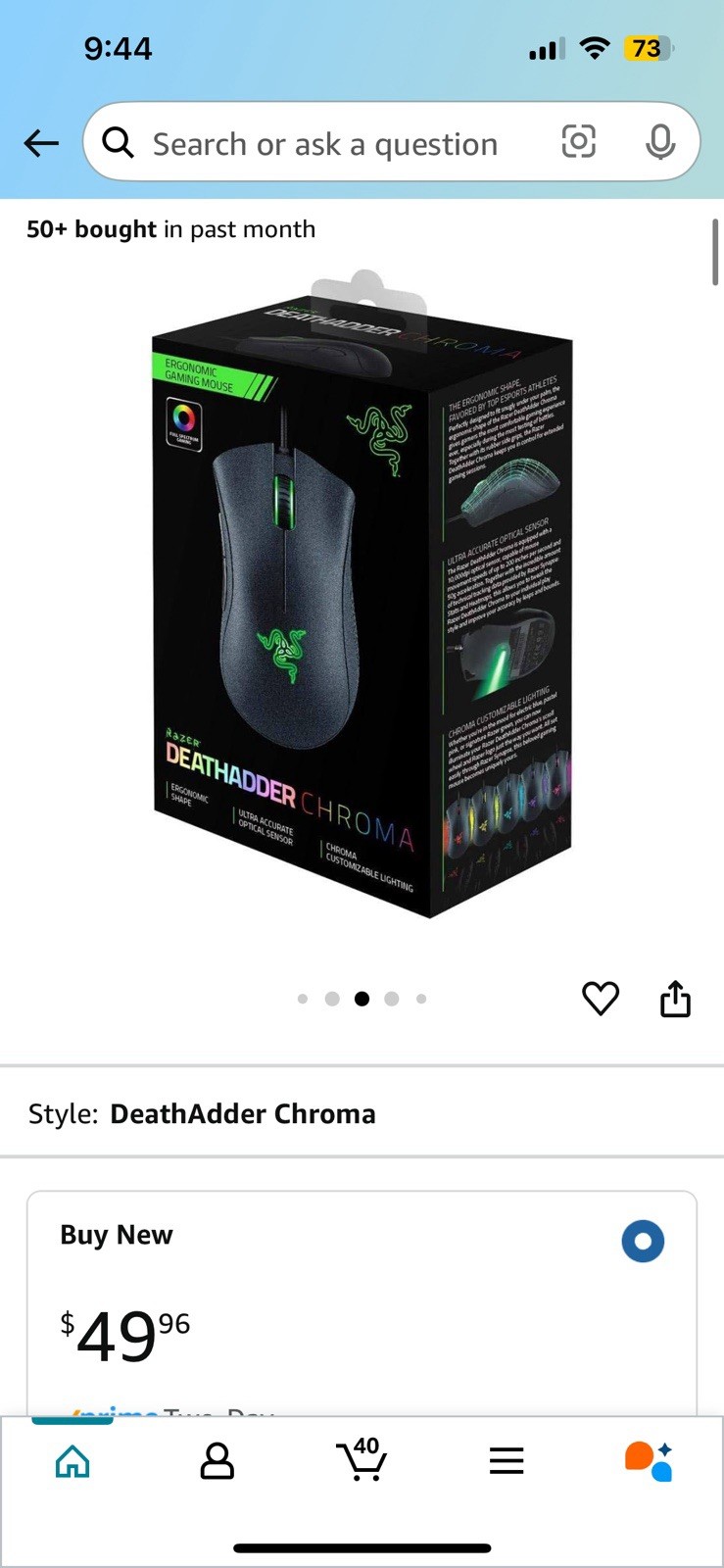Image resolution: width=724 pixels, height=1568 pixels.
Task: Share this product
Action: pos(675,999)
